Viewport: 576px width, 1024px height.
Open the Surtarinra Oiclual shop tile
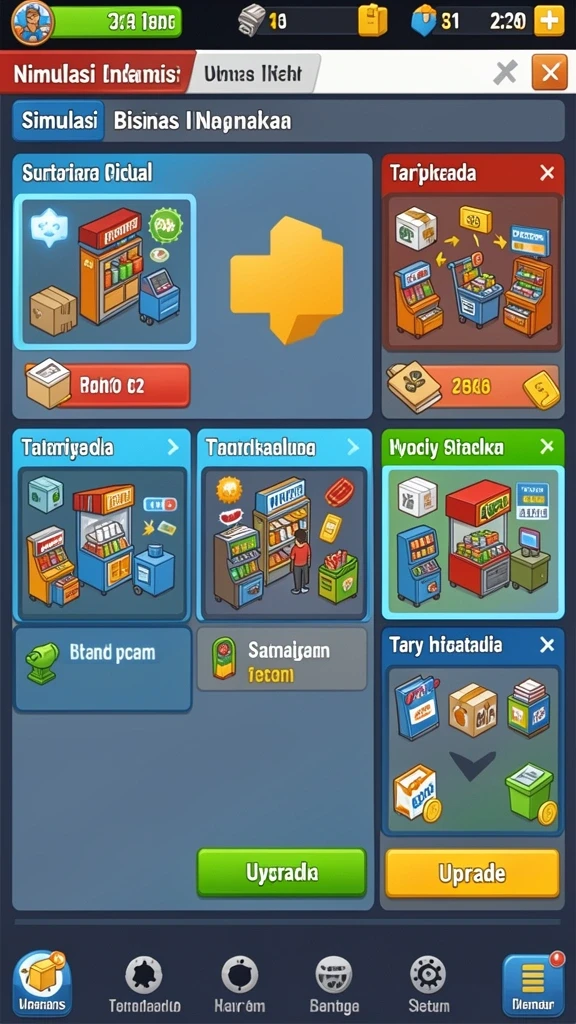point(104,271)
